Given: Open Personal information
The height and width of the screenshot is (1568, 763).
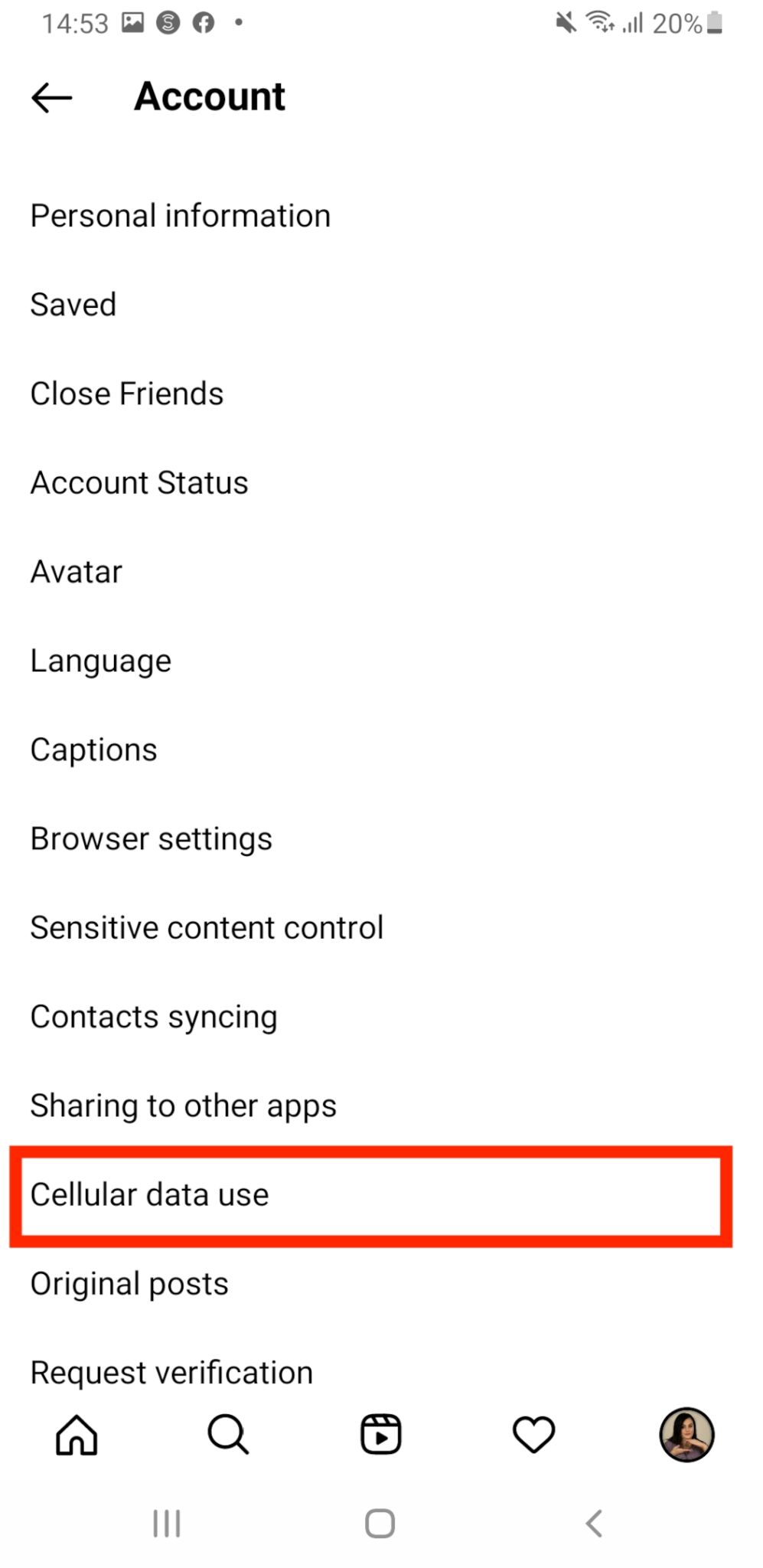Looking at the screenshot, I should [x=381, y=216].
